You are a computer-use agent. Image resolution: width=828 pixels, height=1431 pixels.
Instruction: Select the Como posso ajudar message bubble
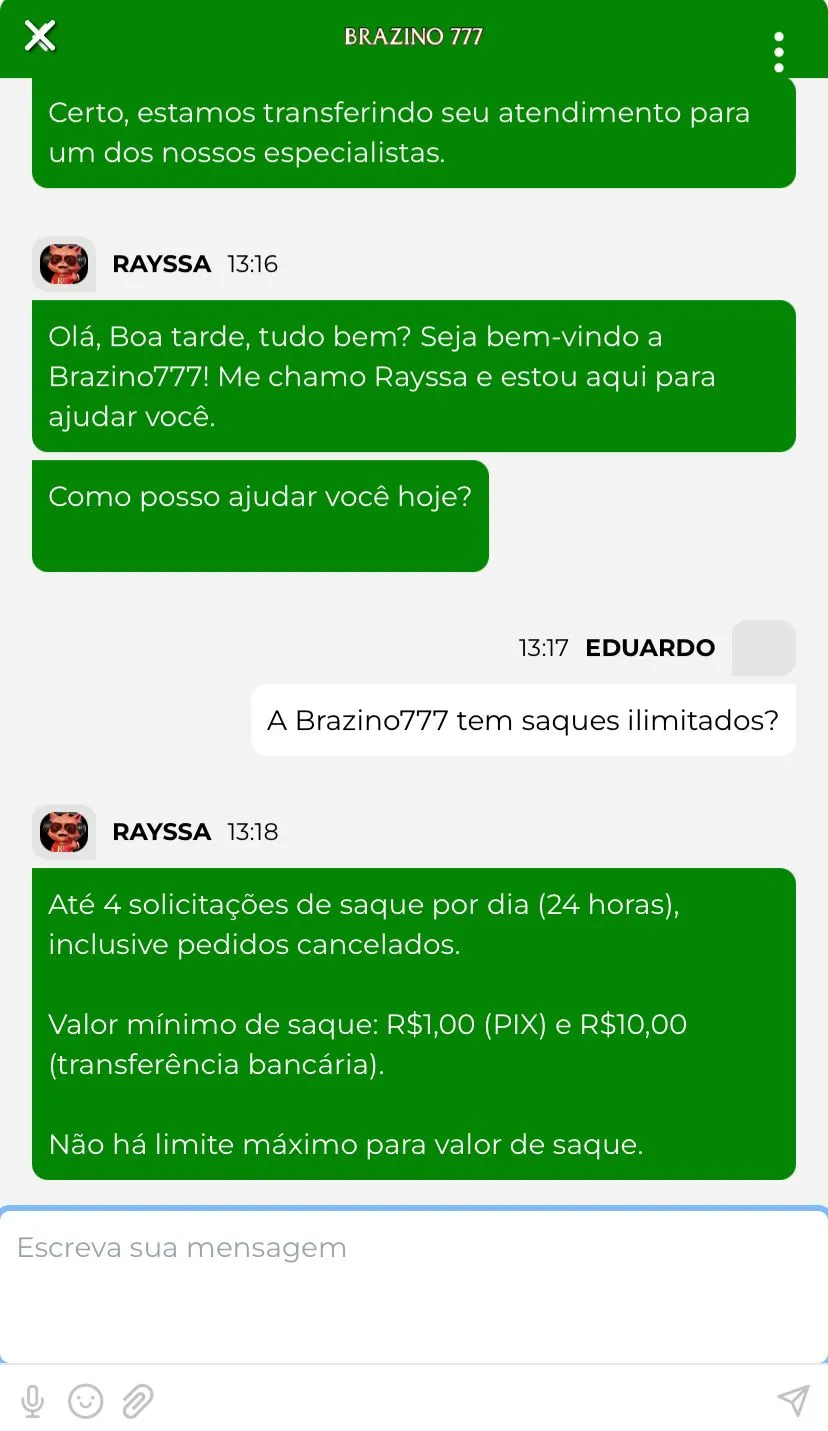point(260,516)
